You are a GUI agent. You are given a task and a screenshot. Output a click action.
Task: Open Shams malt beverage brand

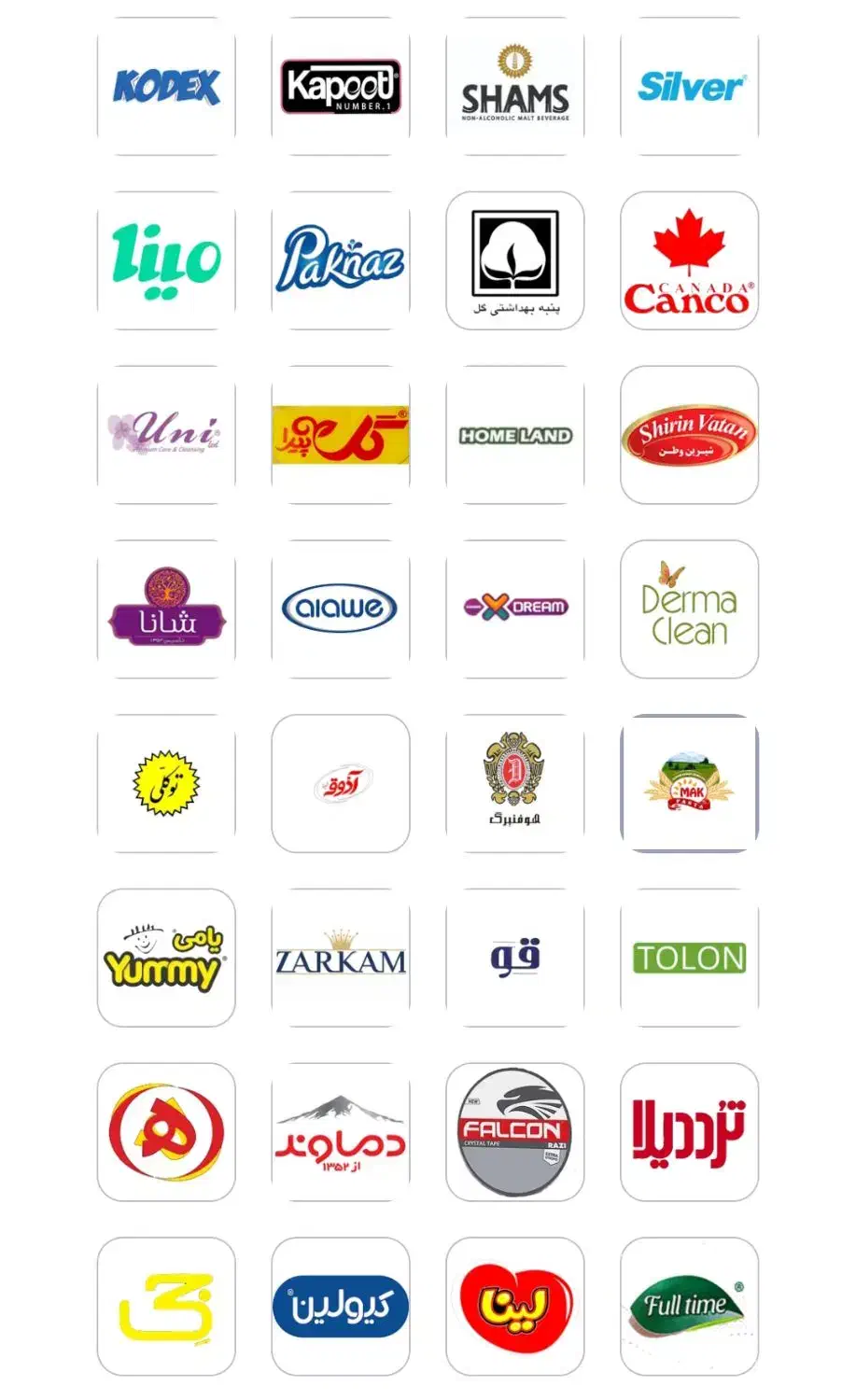coord(515,87)
